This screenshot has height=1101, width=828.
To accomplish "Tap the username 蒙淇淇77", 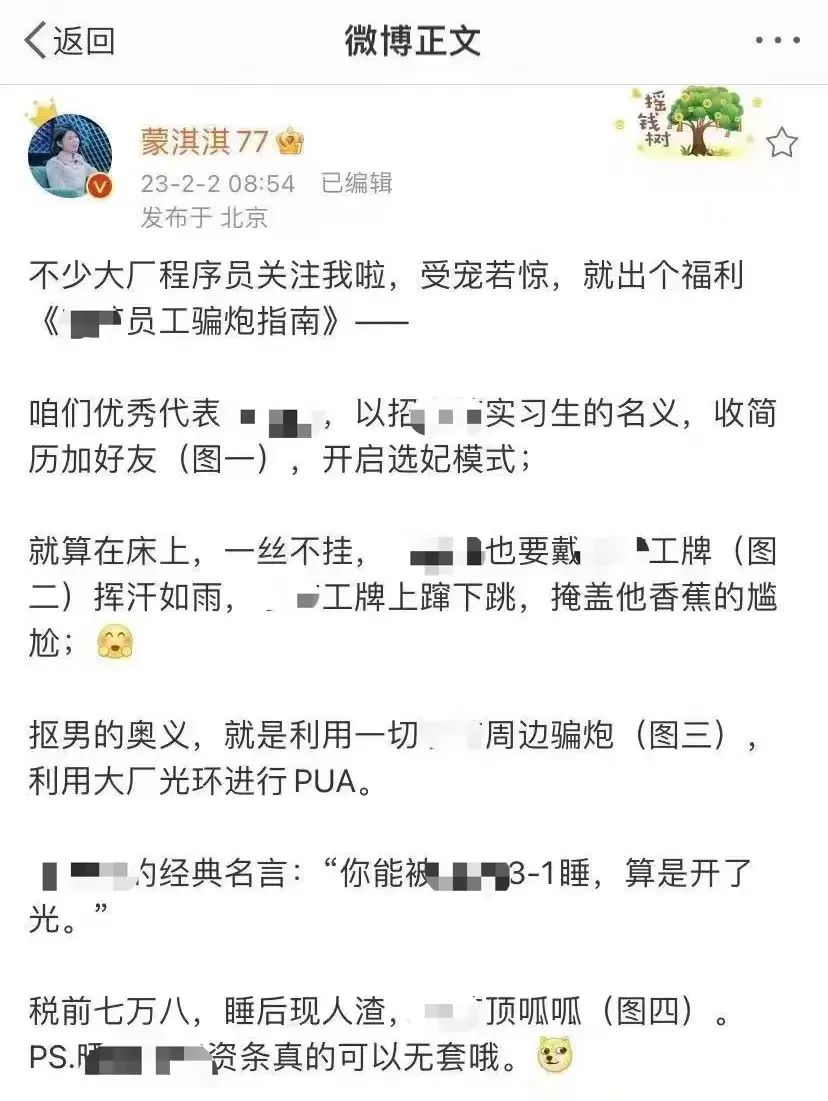I will [205, 142].
